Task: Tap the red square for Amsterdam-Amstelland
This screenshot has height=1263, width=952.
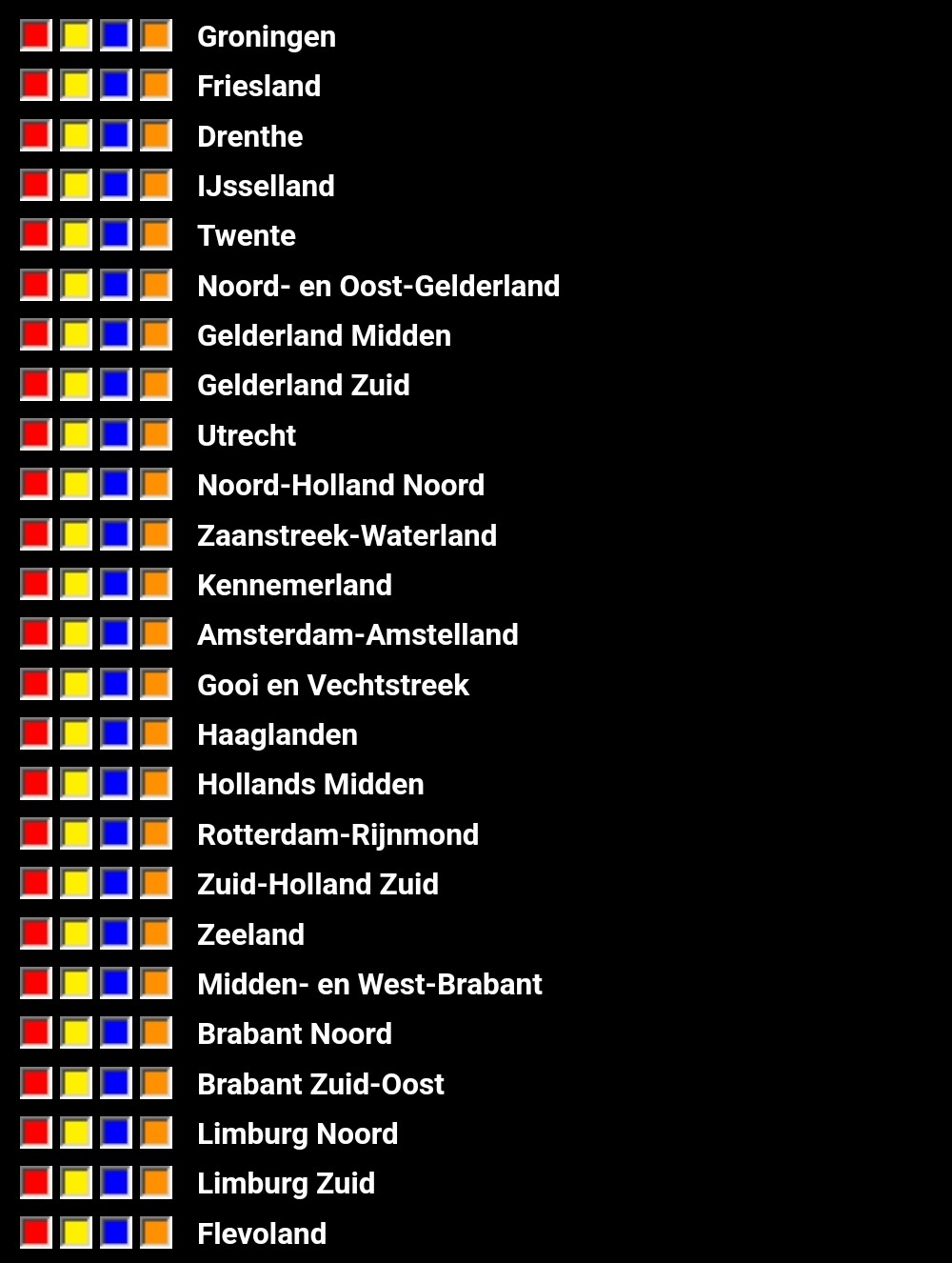Action: point(35,633)
